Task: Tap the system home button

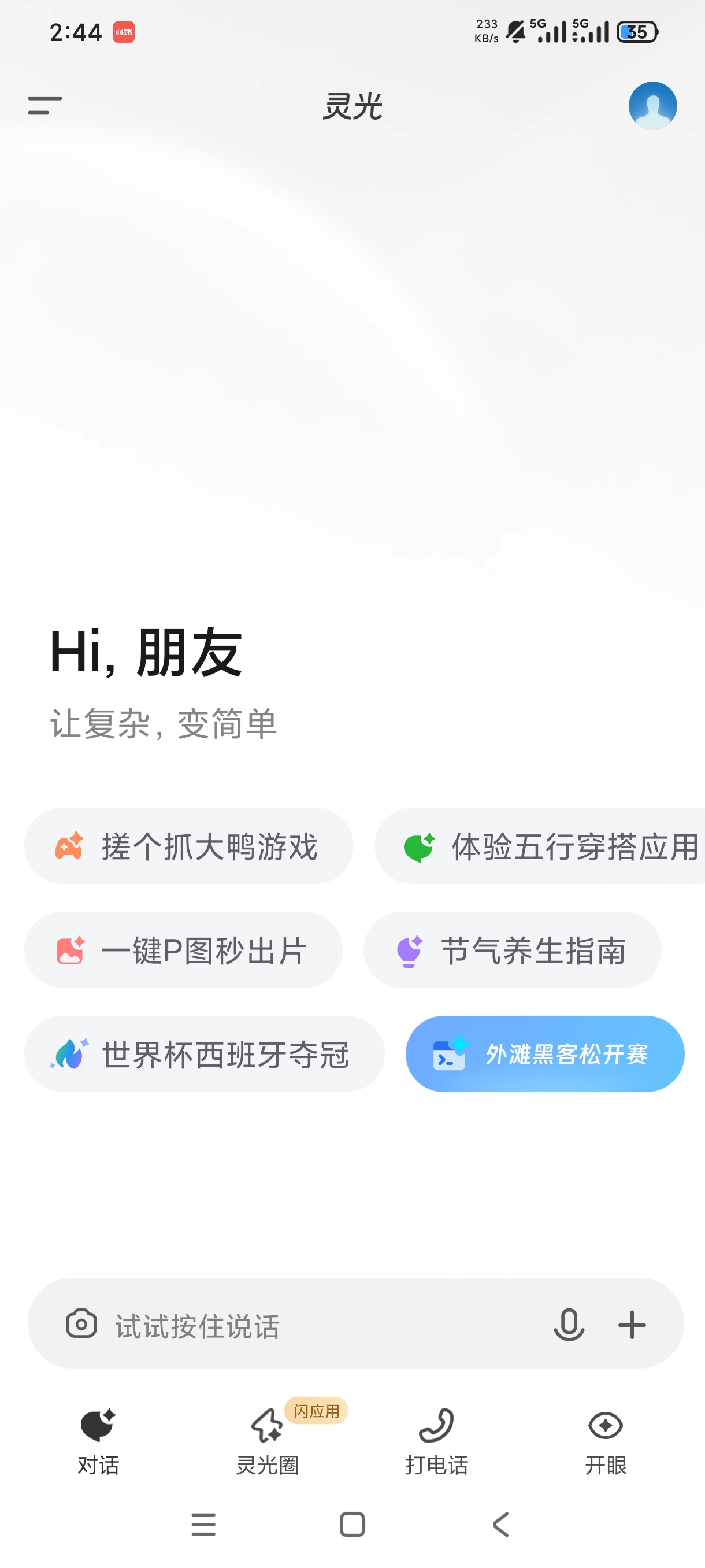Action: click(352, 1525)
